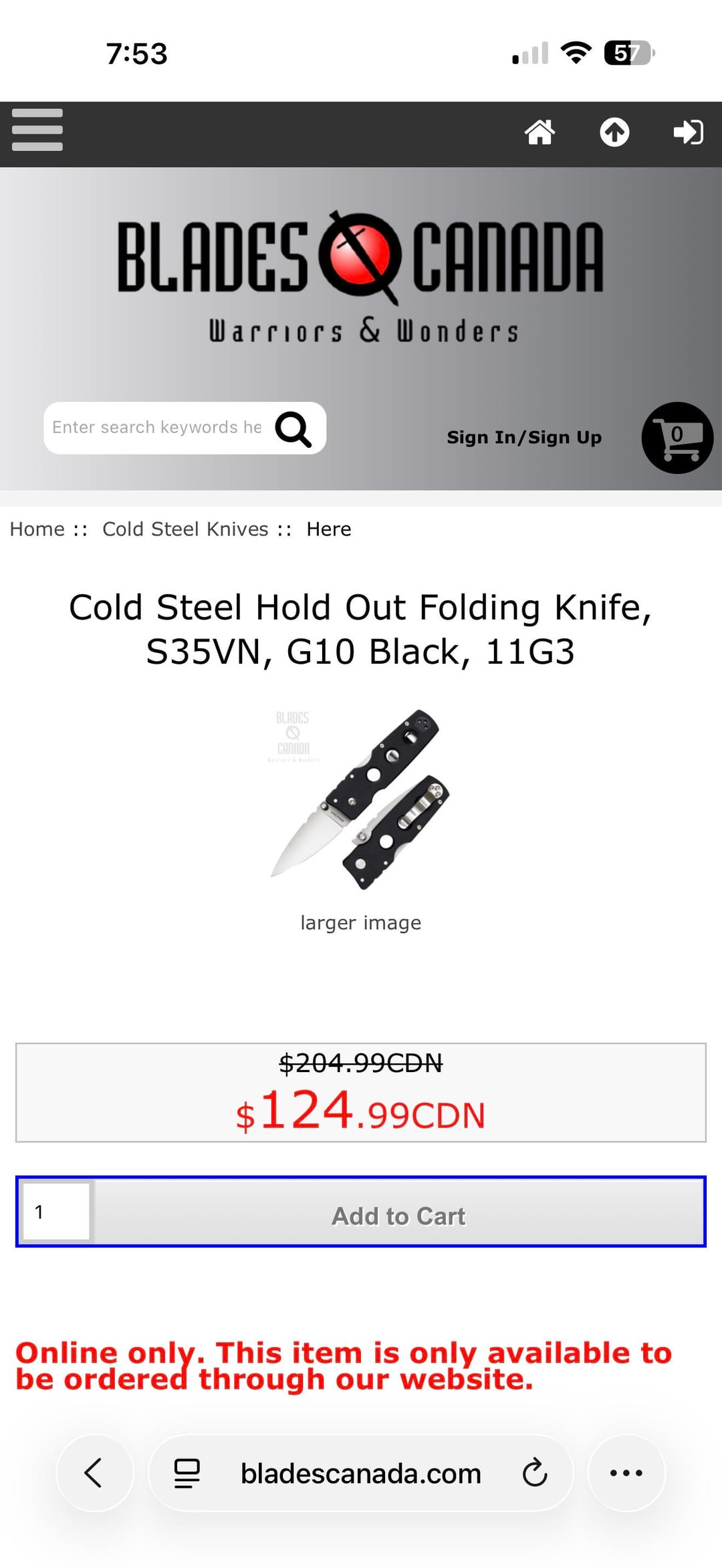Open the knife product image
This screenshot has height=1568, width=722.
click(360, 799)
